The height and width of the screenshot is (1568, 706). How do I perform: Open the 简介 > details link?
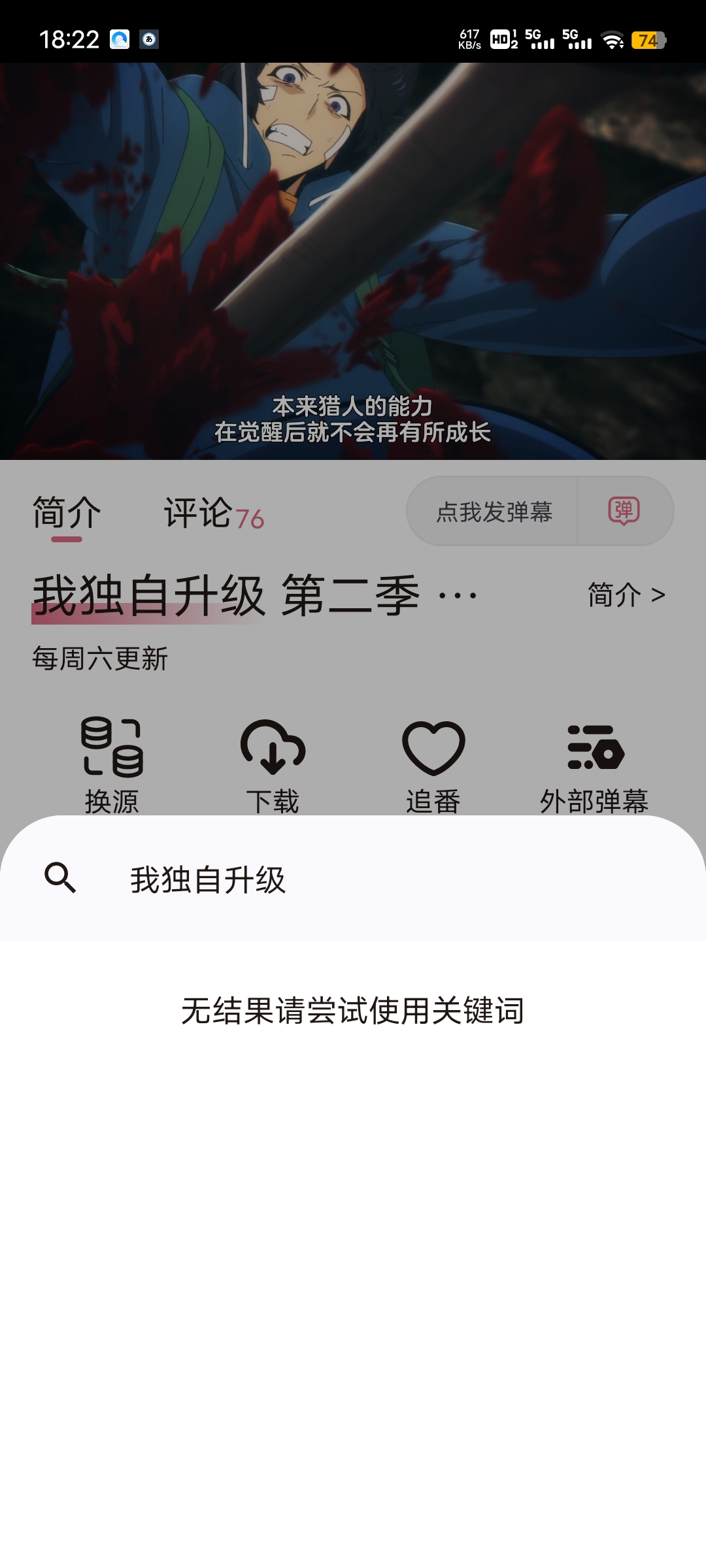point(626,595)
